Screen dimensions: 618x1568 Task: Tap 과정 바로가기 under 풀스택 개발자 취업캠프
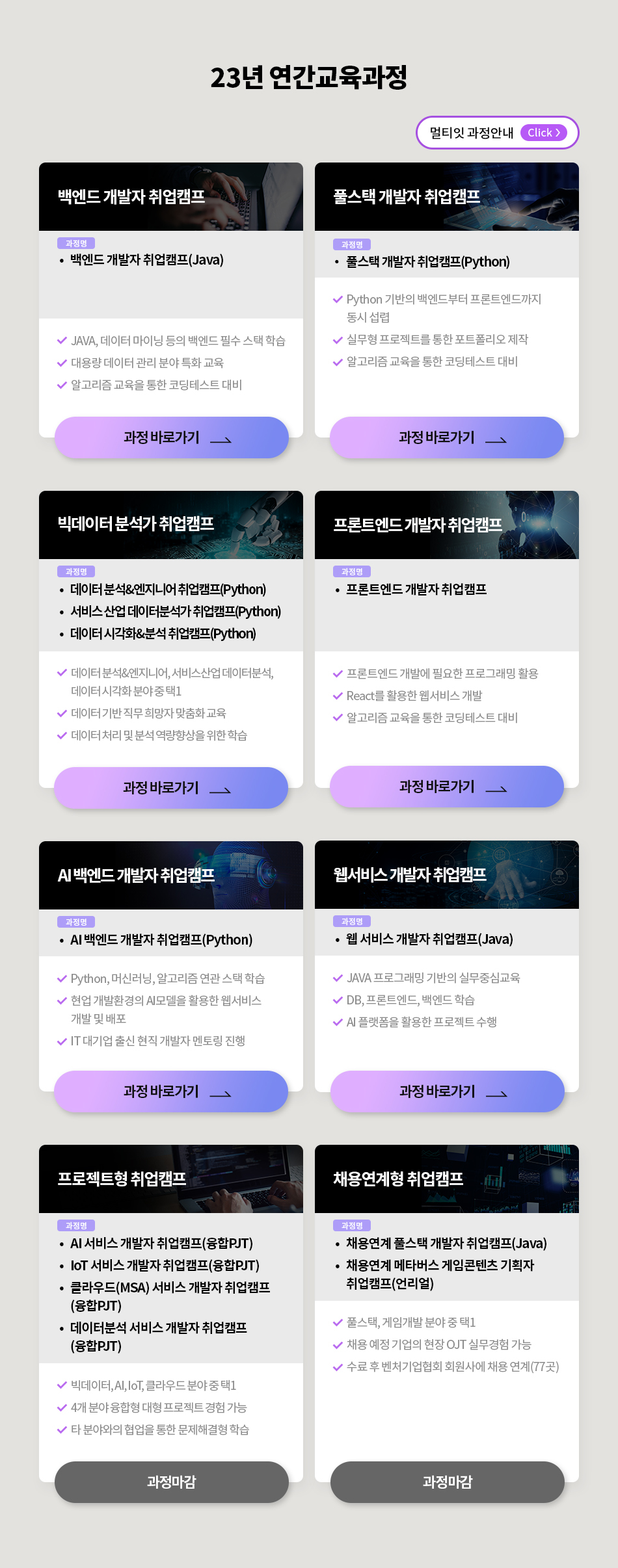447,438
